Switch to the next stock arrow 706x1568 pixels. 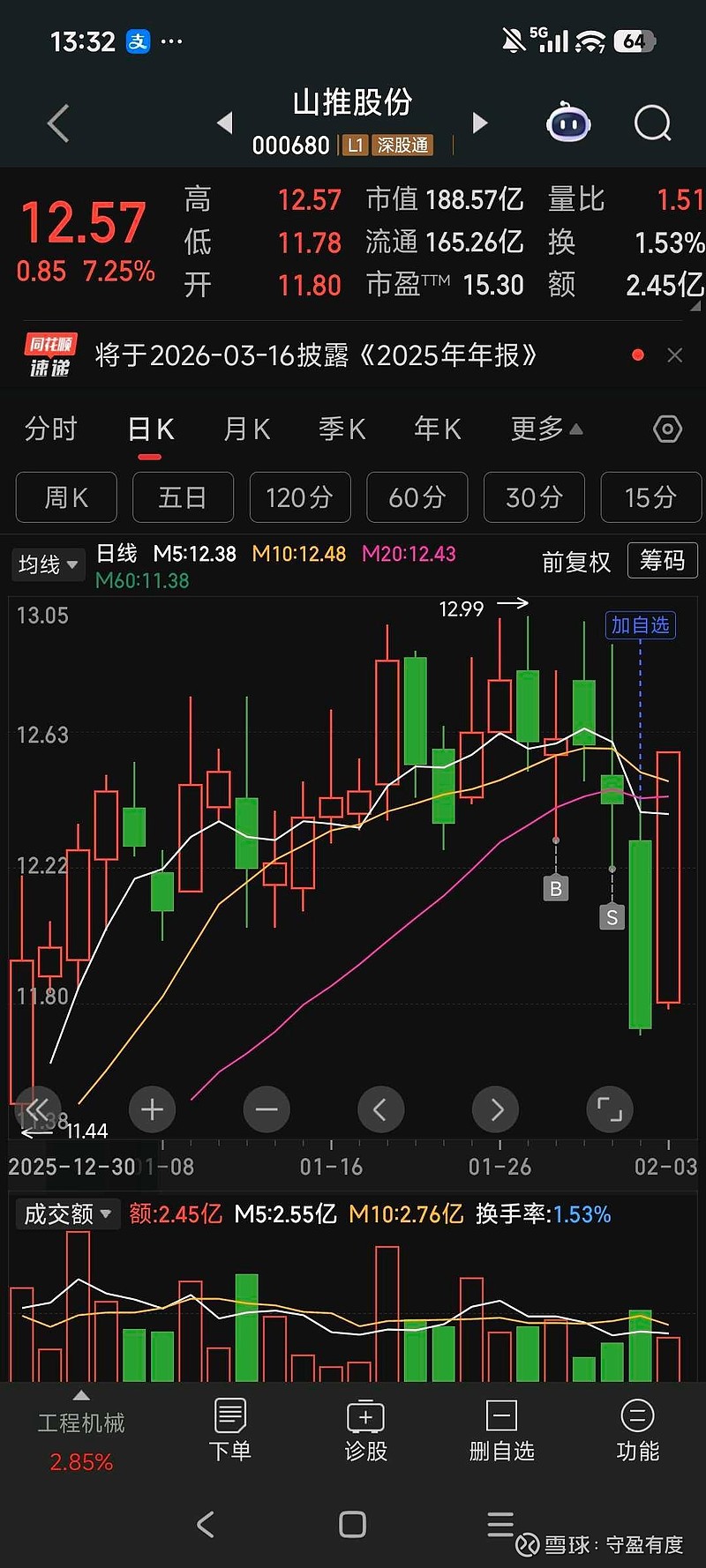pyautogui.click(x=480, y=123)
